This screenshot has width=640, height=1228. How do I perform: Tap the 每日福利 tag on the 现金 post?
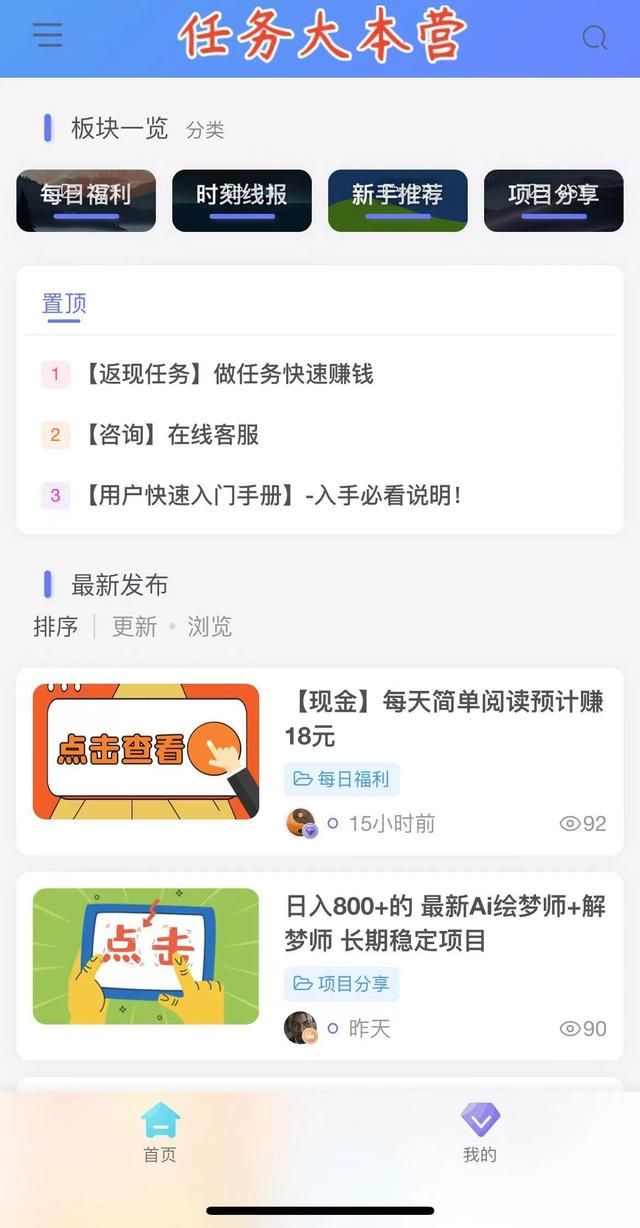point(342,779)
